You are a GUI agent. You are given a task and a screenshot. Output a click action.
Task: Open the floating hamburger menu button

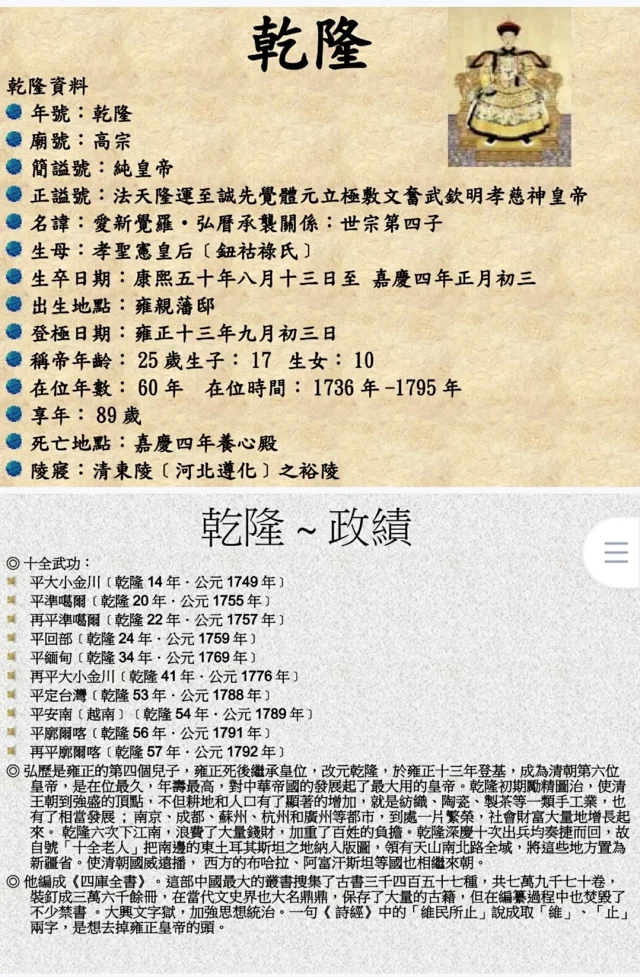pyautogui.click(x=616, y=552)
